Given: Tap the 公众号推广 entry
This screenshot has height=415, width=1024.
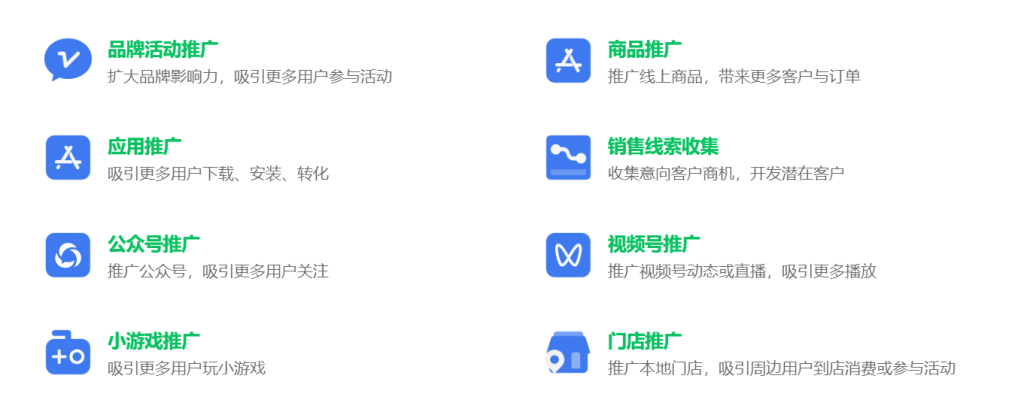Looking at the screenshot, I should tap(153, 244).
